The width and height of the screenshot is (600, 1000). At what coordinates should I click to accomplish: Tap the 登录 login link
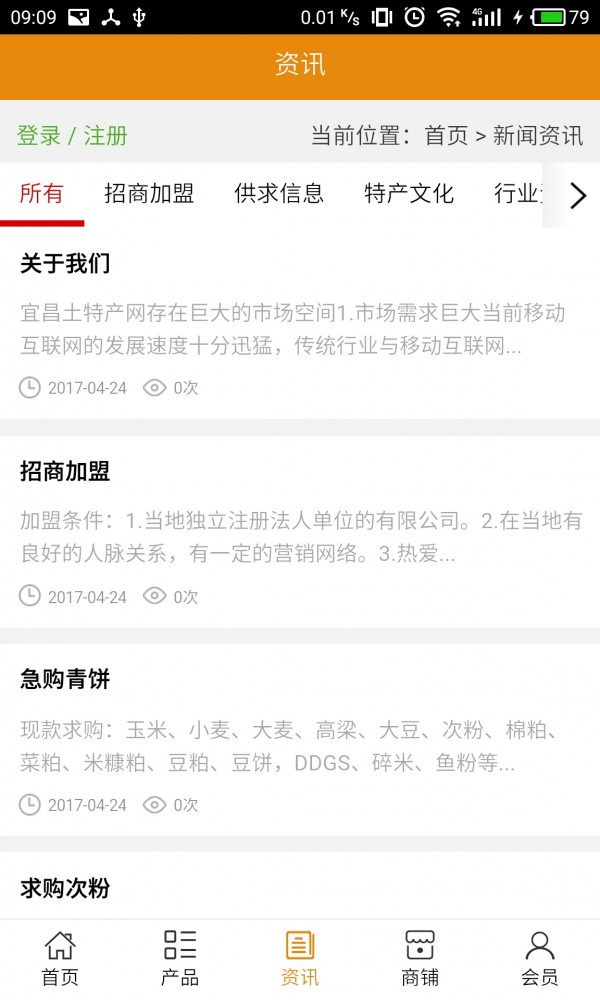click(x=39, y=136)
